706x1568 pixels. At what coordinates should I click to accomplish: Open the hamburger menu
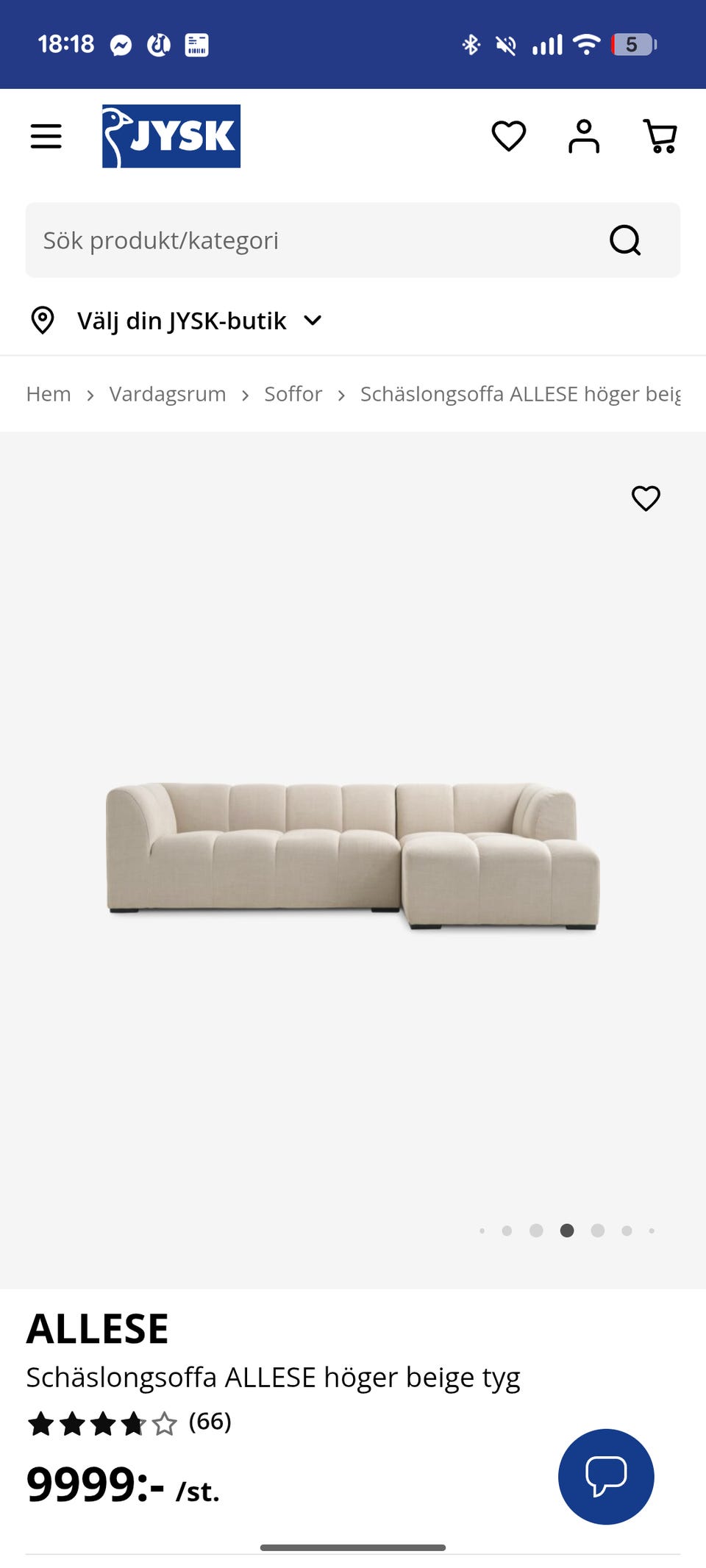(46, 136)
